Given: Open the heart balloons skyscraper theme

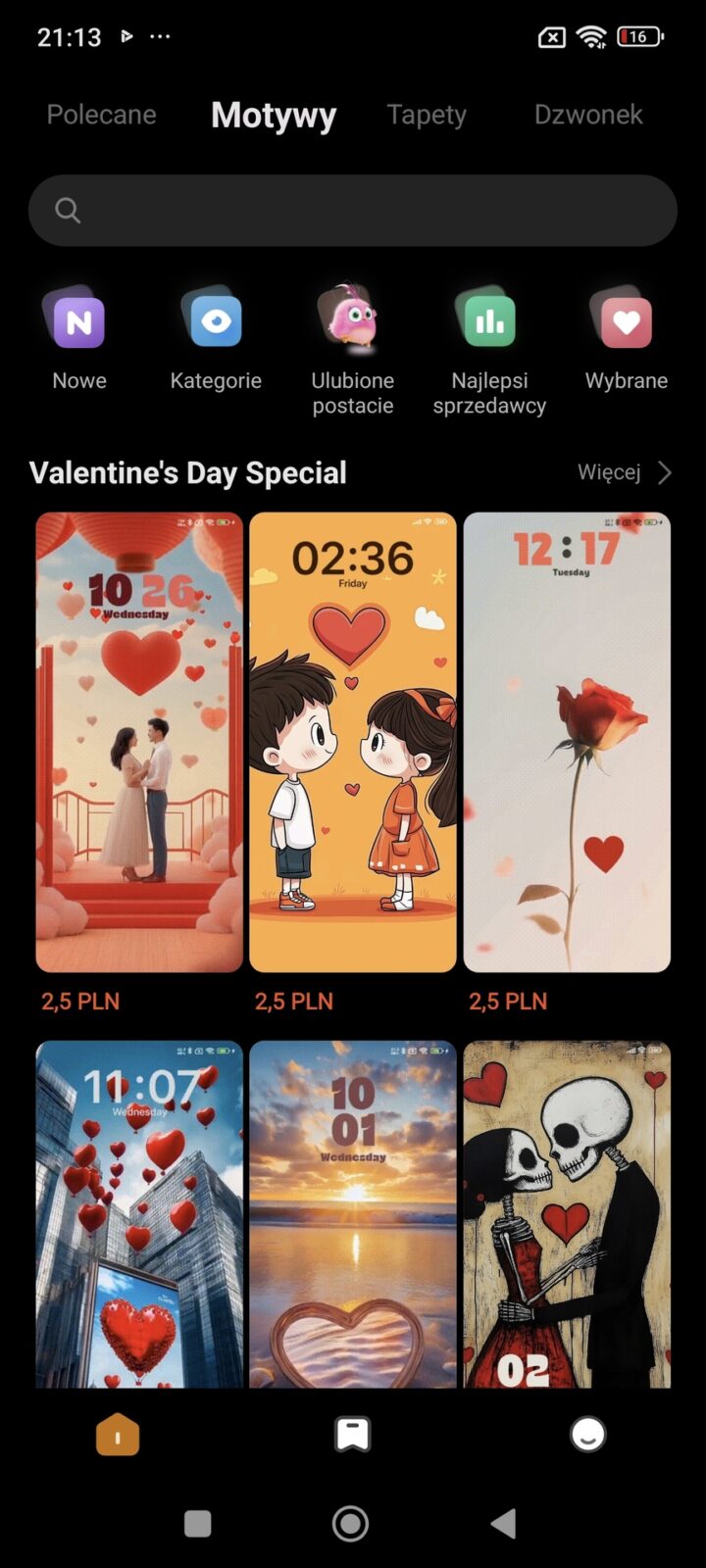Looking at the screenshot, I should coord(139,1213).
